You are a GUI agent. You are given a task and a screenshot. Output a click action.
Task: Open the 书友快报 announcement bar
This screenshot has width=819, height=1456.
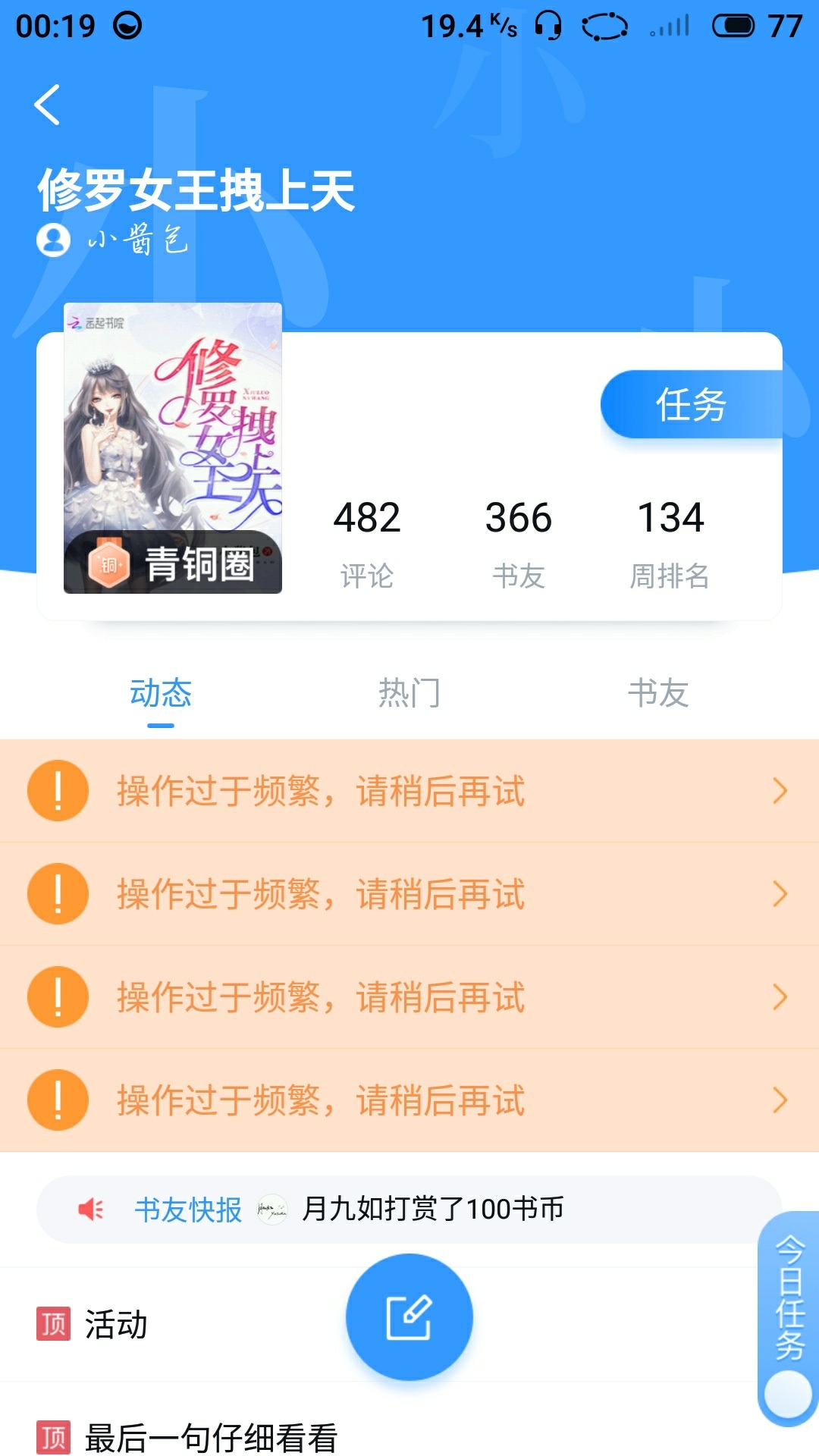(x=409, y=1209)
